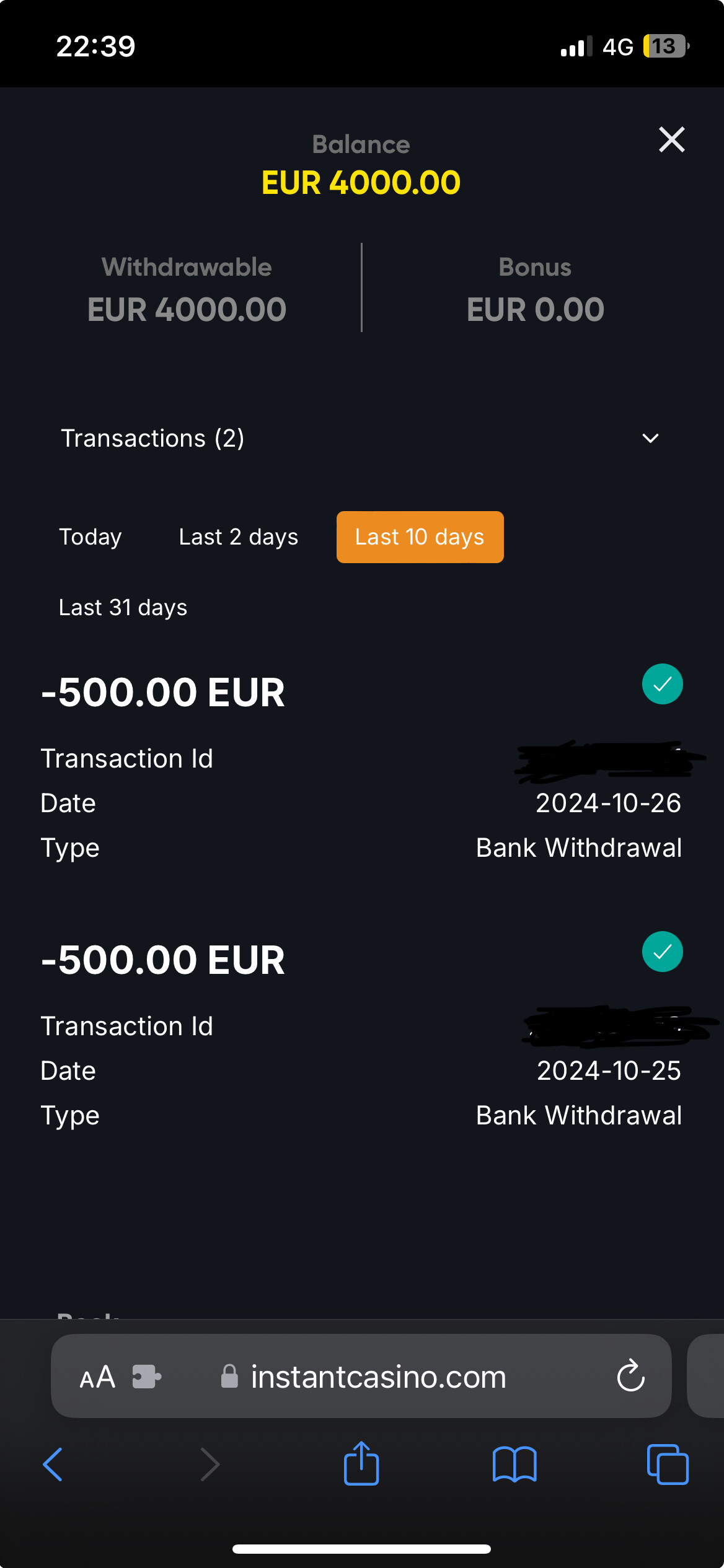Image resolution: width=724 pixels, height=1568 pixels.
Task: Reload the current page
Action: coord(631,1376)
